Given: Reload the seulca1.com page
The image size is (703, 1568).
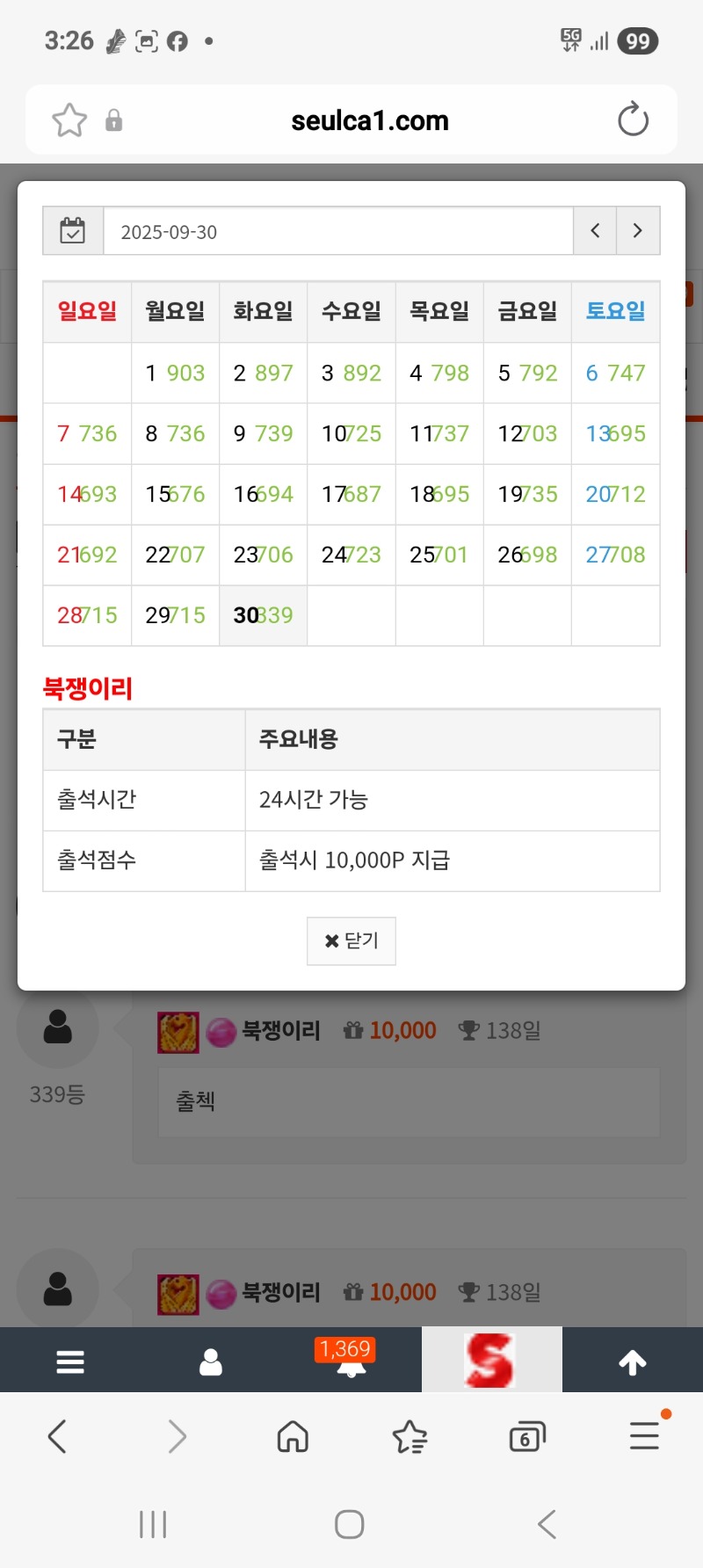Looking at the screenshot, I should (x=633, y=120).
